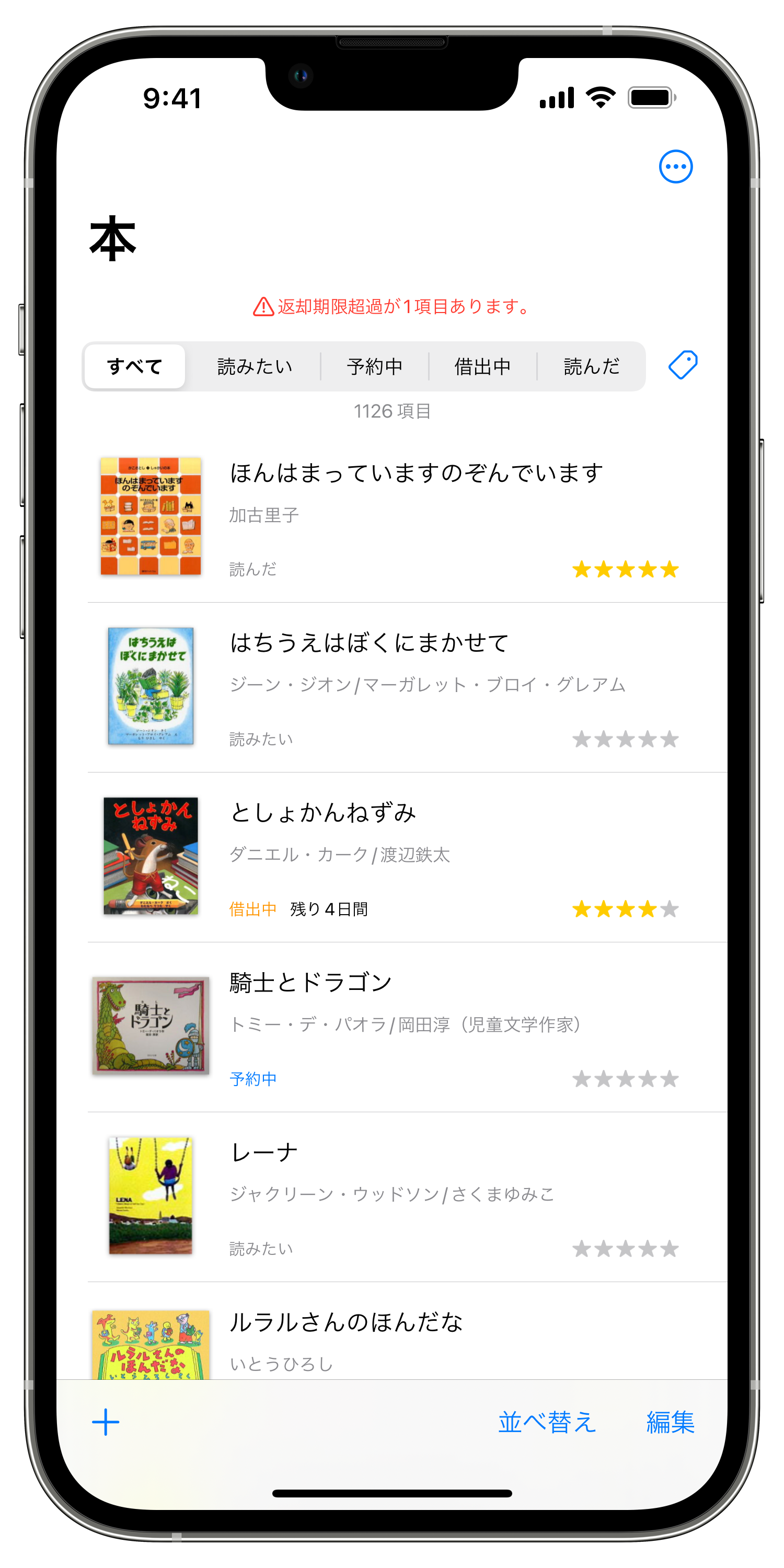This screenshot has width=784, height=1568.
Task: Add a new book with the plus button
Action: pyautogui.click(x=106, y=1422)
